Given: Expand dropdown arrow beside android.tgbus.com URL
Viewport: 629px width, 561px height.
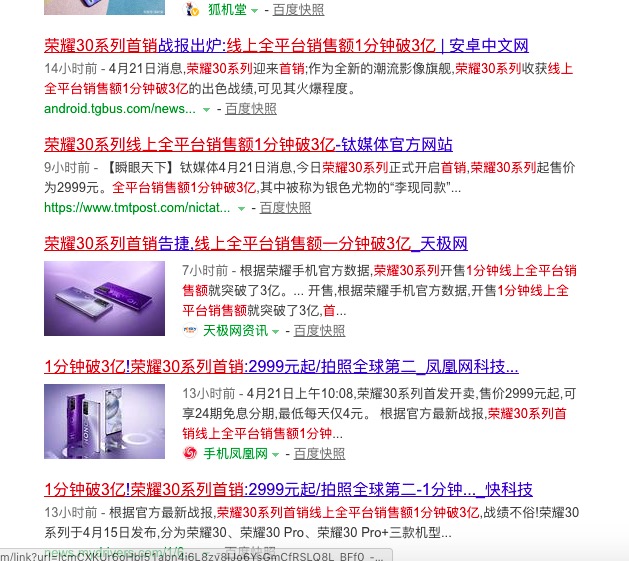Looking at the screenshot, I should click(x=206, y=109).
